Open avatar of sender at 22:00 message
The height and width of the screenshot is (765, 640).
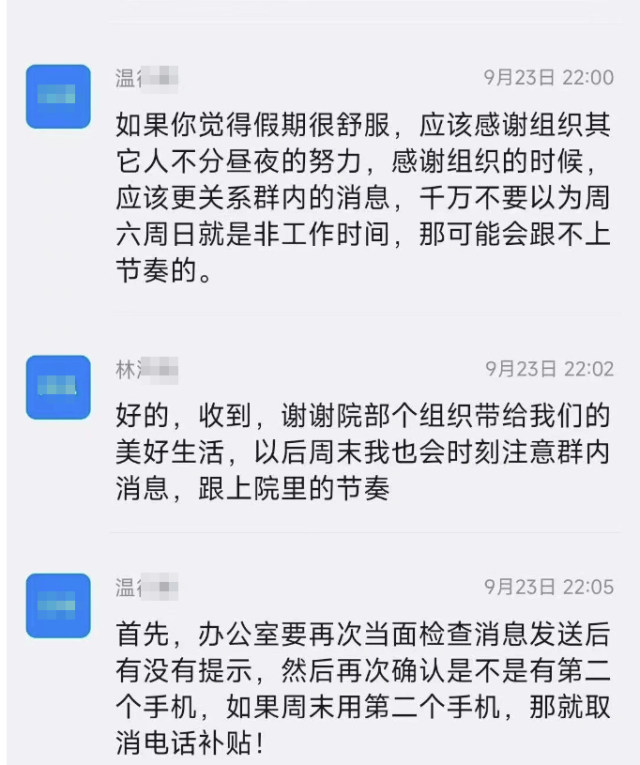pos(58,96)
